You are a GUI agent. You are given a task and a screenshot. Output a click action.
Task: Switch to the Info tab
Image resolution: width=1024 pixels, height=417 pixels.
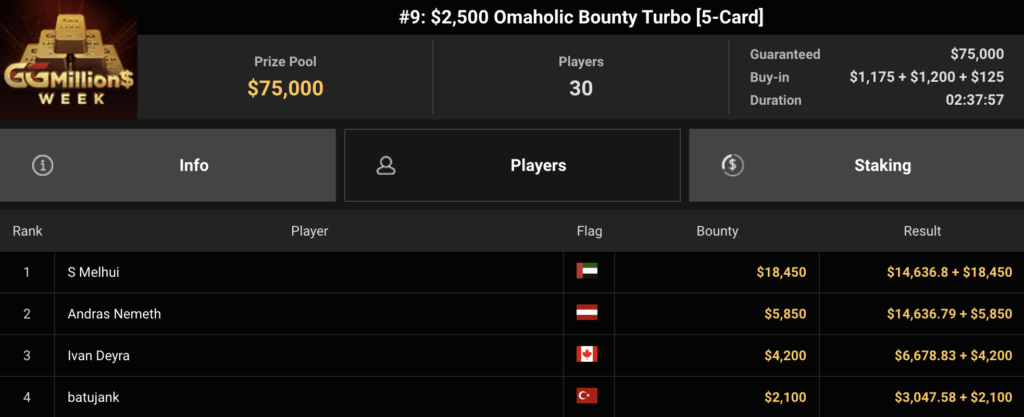[168, 165]
